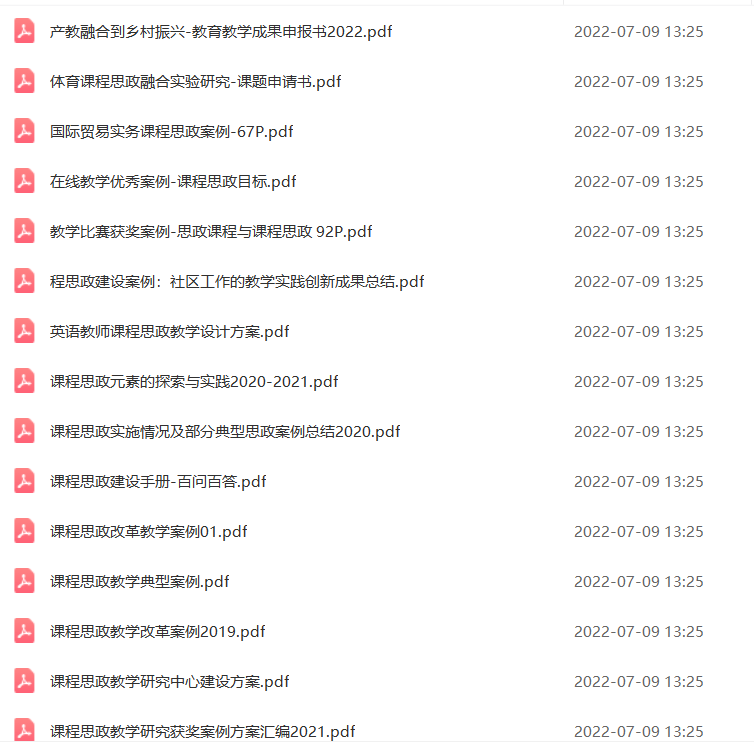Viewport: 754px width, 752px height.
Task: Select 课程思政教学典型案例.pdf
Action: tap(139, 582)
